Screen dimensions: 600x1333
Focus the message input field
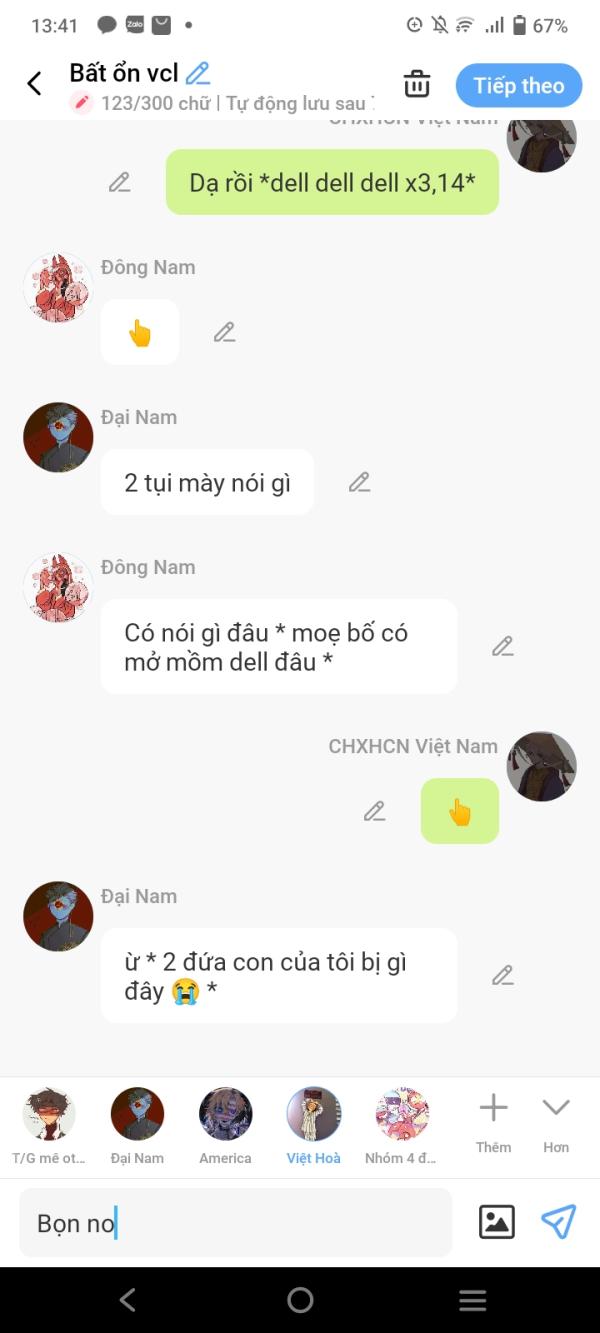point(235,1222)
